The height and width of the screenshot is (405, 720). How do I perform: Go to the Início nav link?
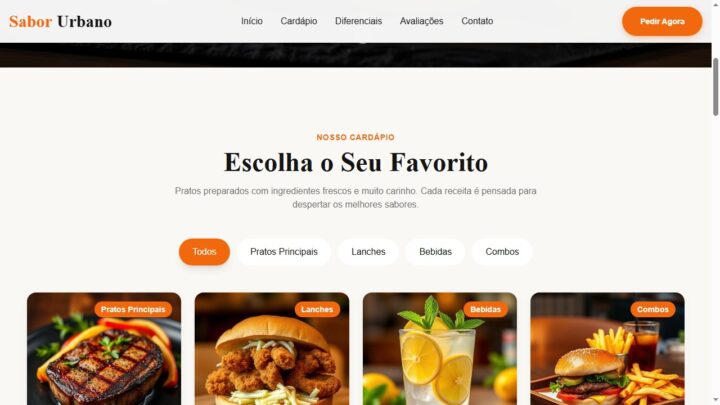pyautogui.click(x=252, y=21)
